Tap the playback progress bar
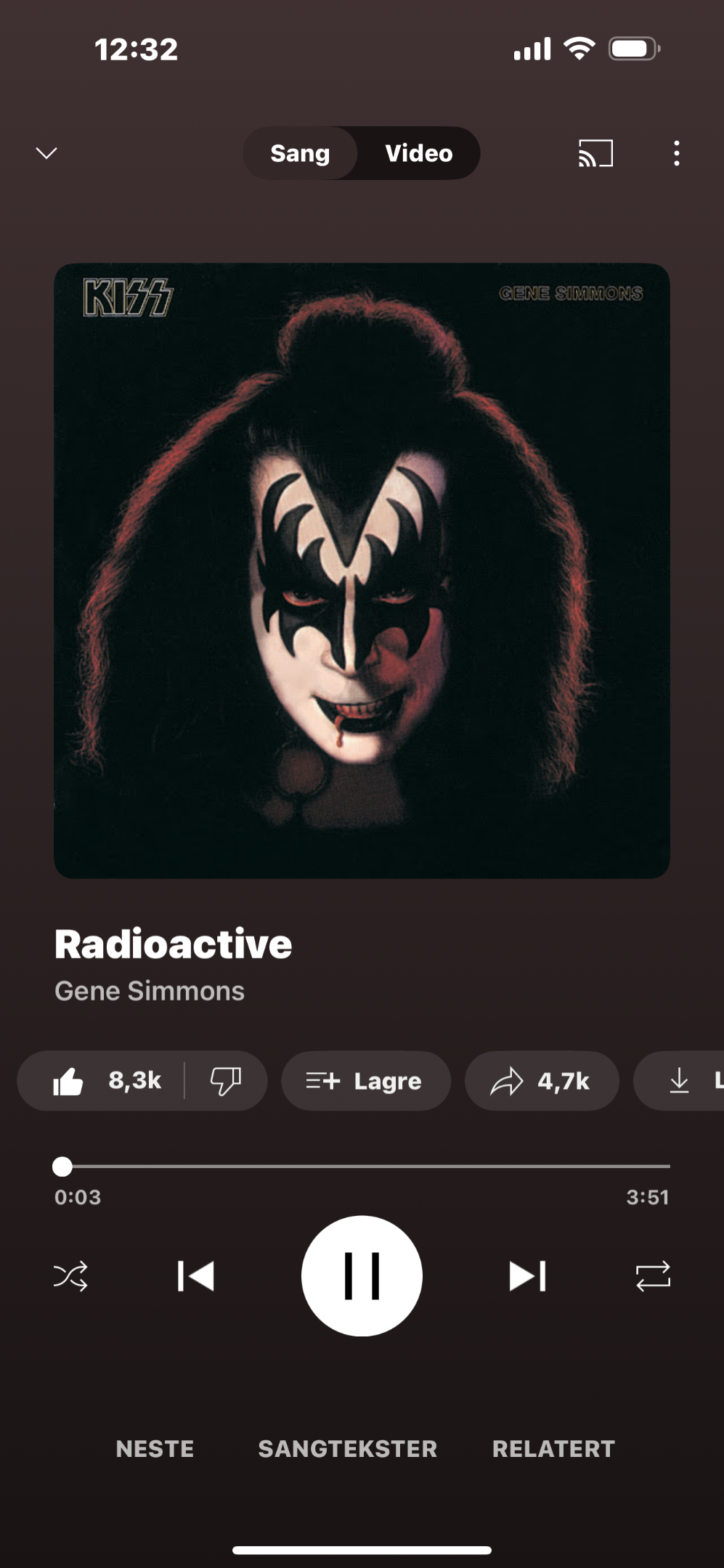Viewport: 724px width, 1568px height. 362,1167
